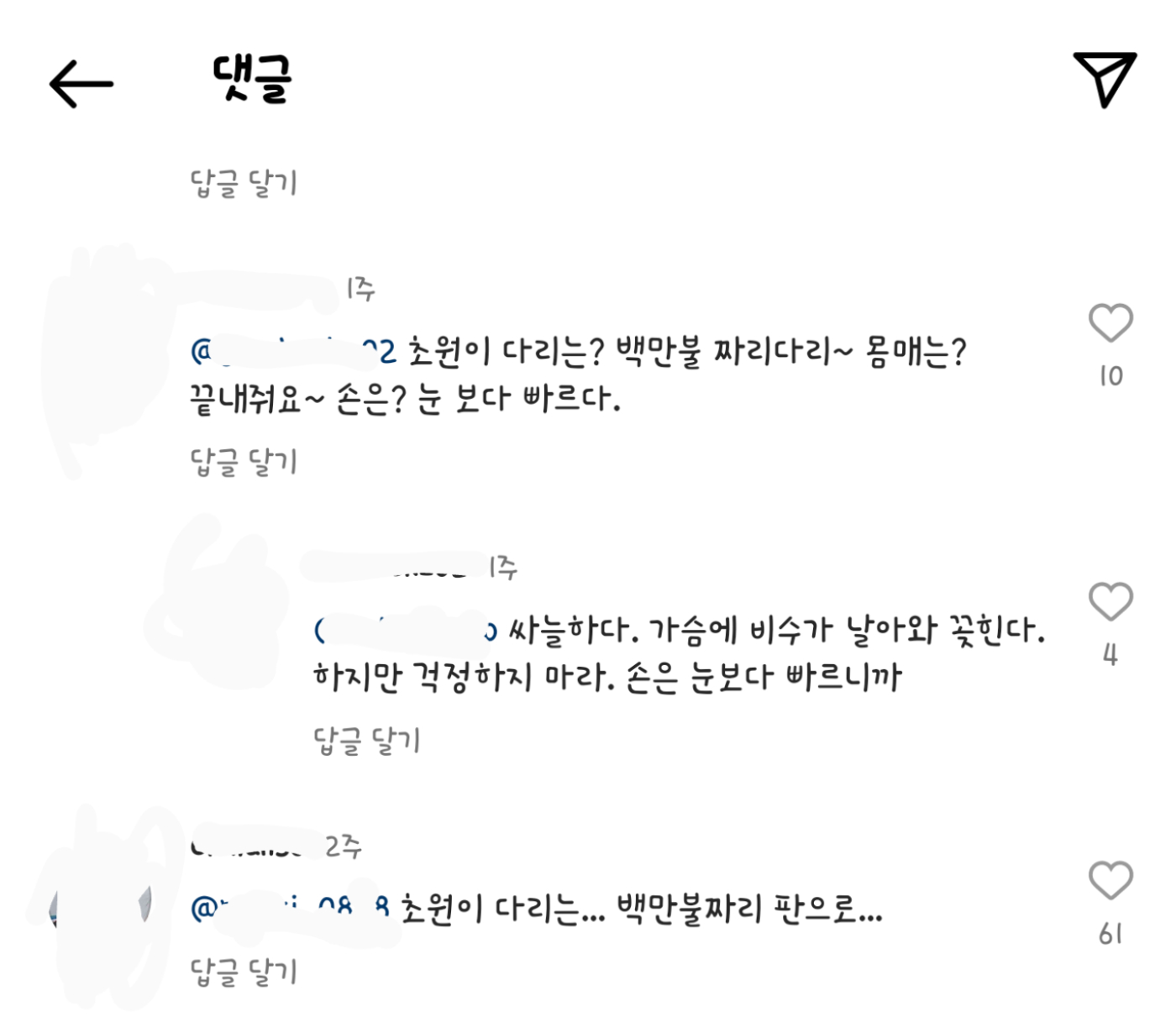The image size is (1176, 1027).
Task: Reply to the 싸늘하다 comment
Action: [x=366, y=740]
